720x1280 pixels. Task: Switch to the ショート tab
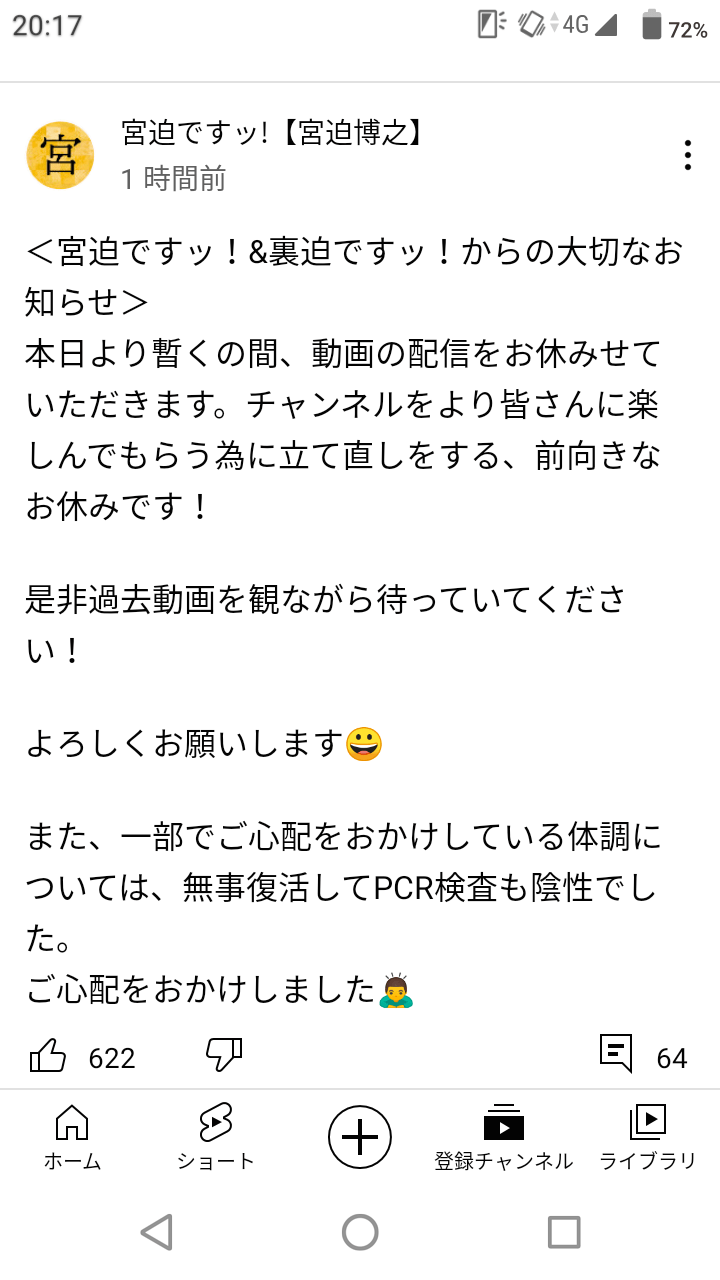[x=215, y=1136]
